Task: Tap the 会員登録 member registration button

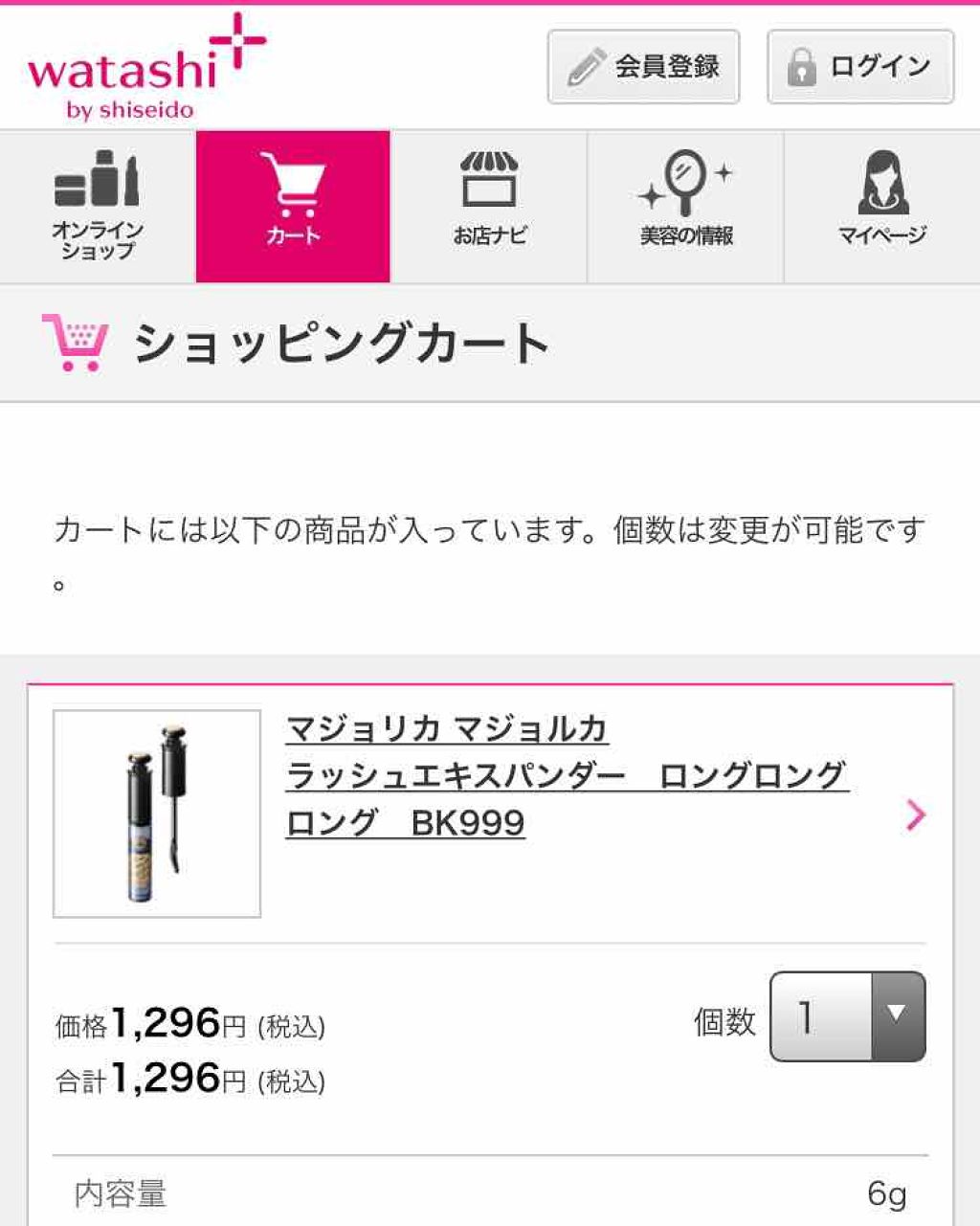Action: tap(643, 67)
